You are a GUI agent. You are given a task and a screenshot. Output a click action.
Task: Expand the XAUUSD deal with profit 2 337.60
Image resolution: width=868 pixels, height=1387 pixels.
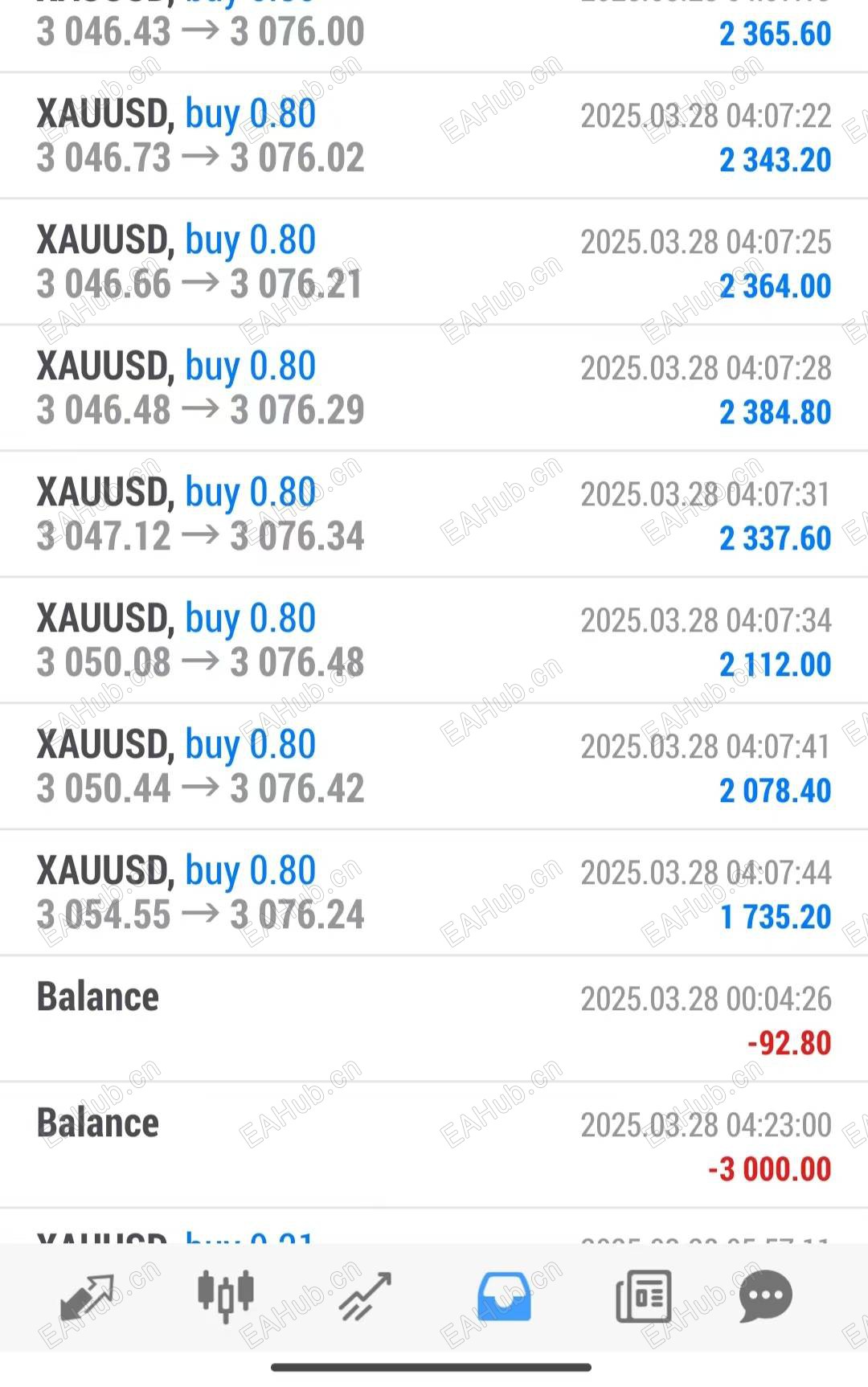tap(434, 514)
